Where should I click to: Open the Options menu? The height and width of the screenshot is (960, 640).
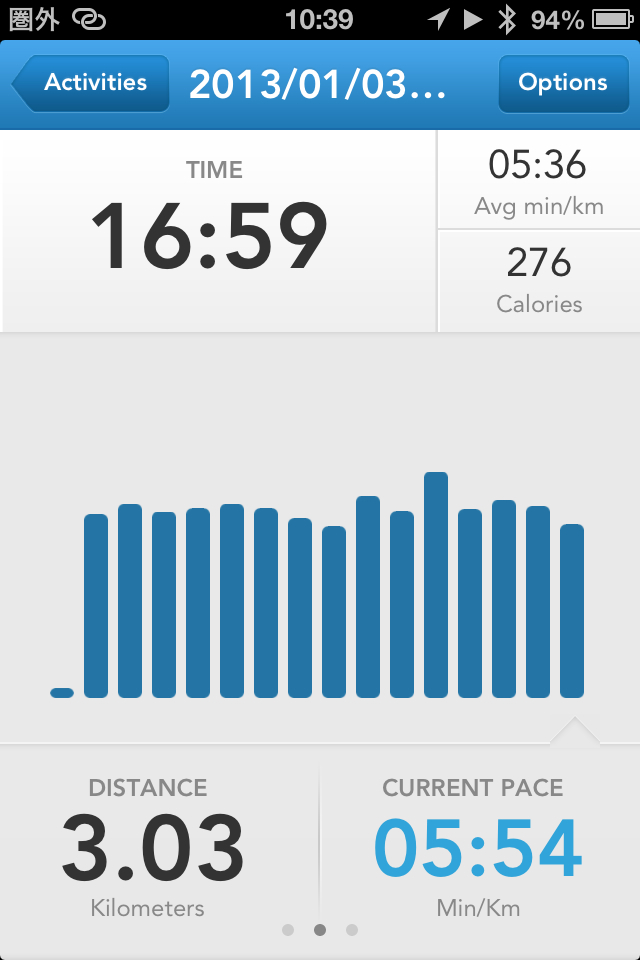click(x=562, y=83)
